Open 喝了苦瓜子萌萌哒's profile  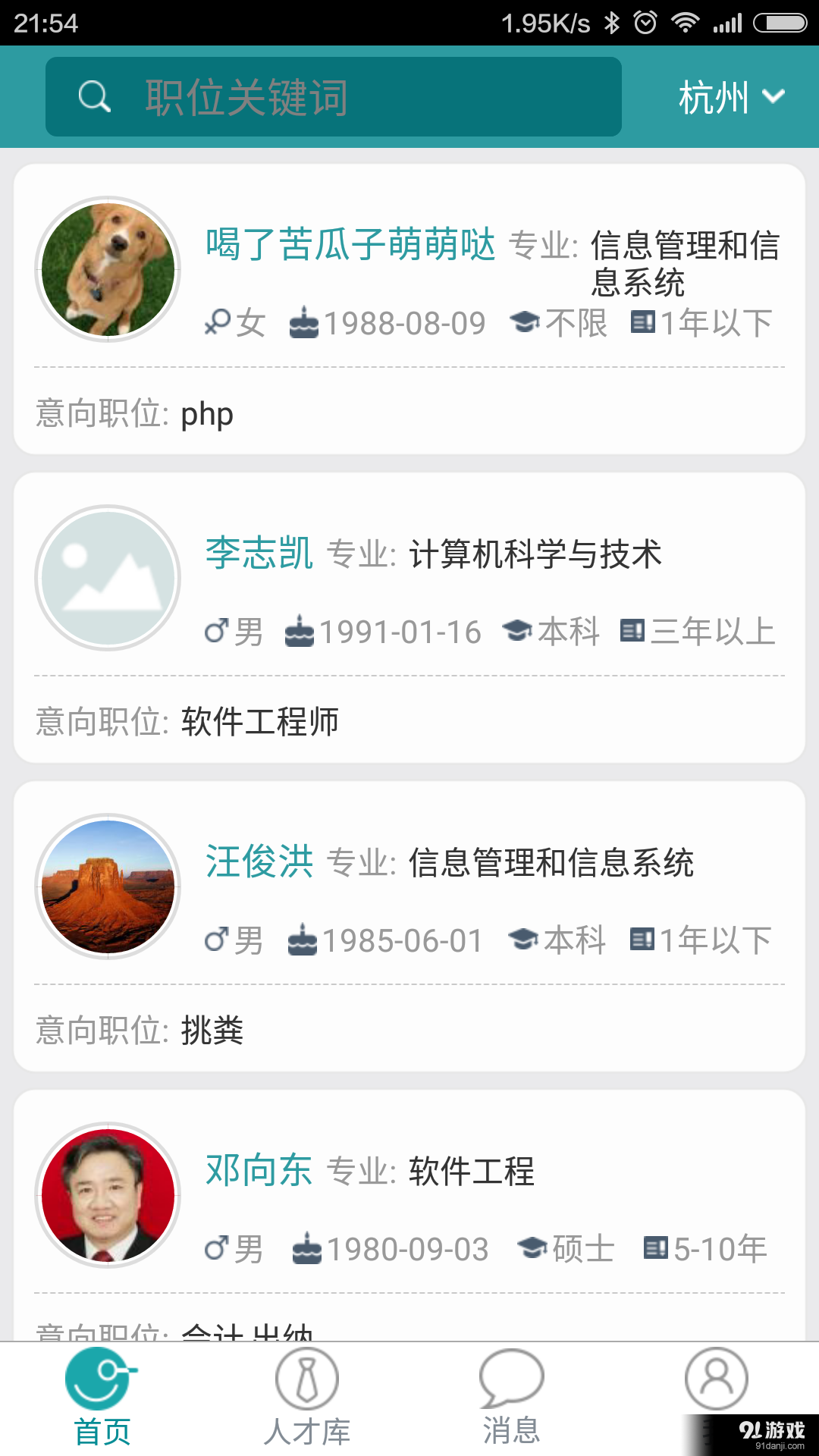pos(350,244)
